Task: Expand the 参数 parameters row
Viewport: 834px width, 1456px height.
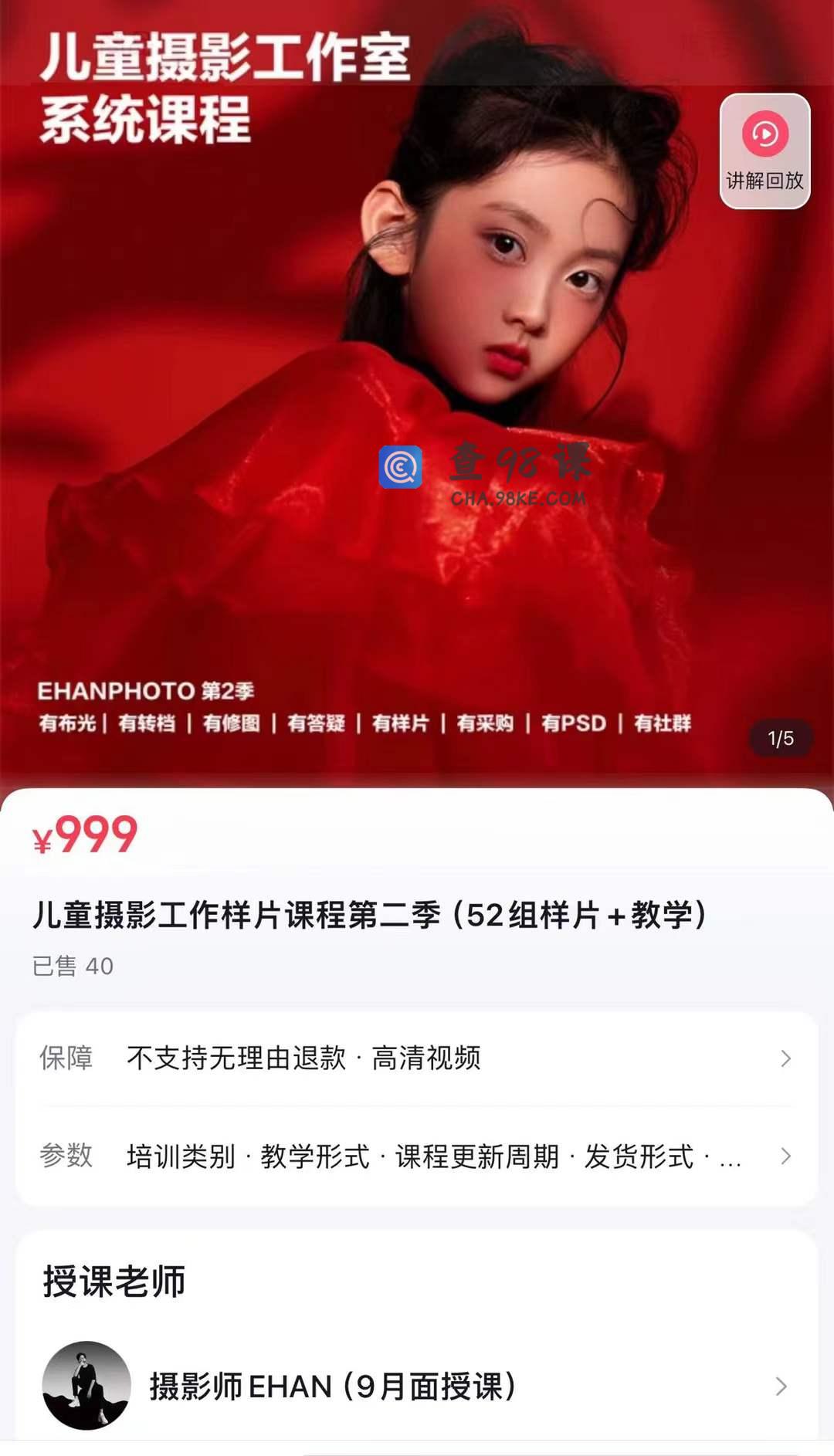Action: coord(417,1156)
